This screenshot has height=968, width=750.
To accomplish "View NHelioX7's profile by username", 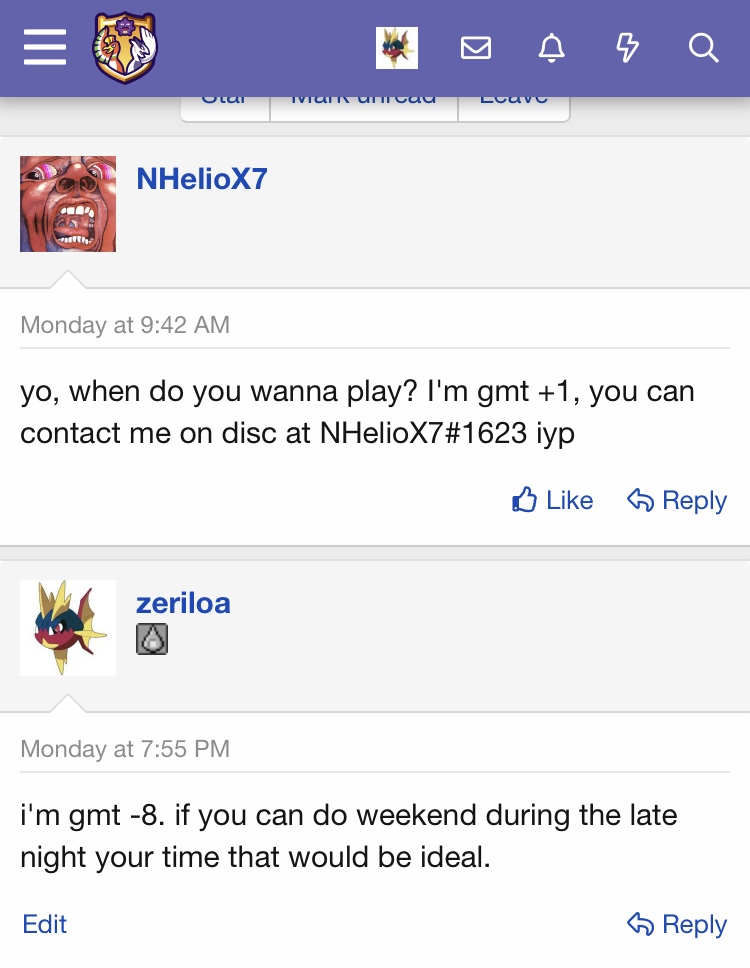I will [x=202, y=179].
